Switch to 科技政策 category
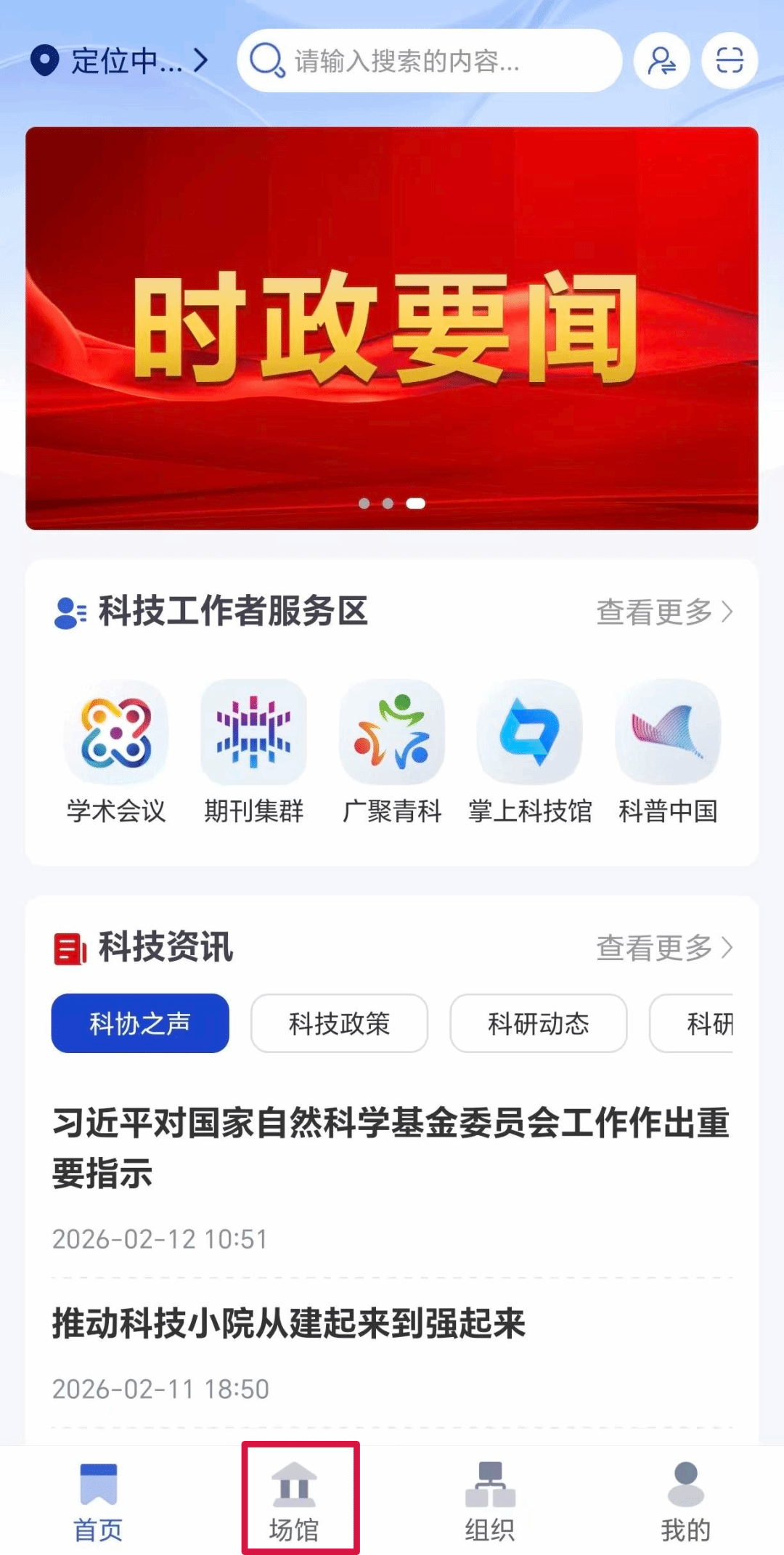The image size is (784, 1555). pos(339,1023)
